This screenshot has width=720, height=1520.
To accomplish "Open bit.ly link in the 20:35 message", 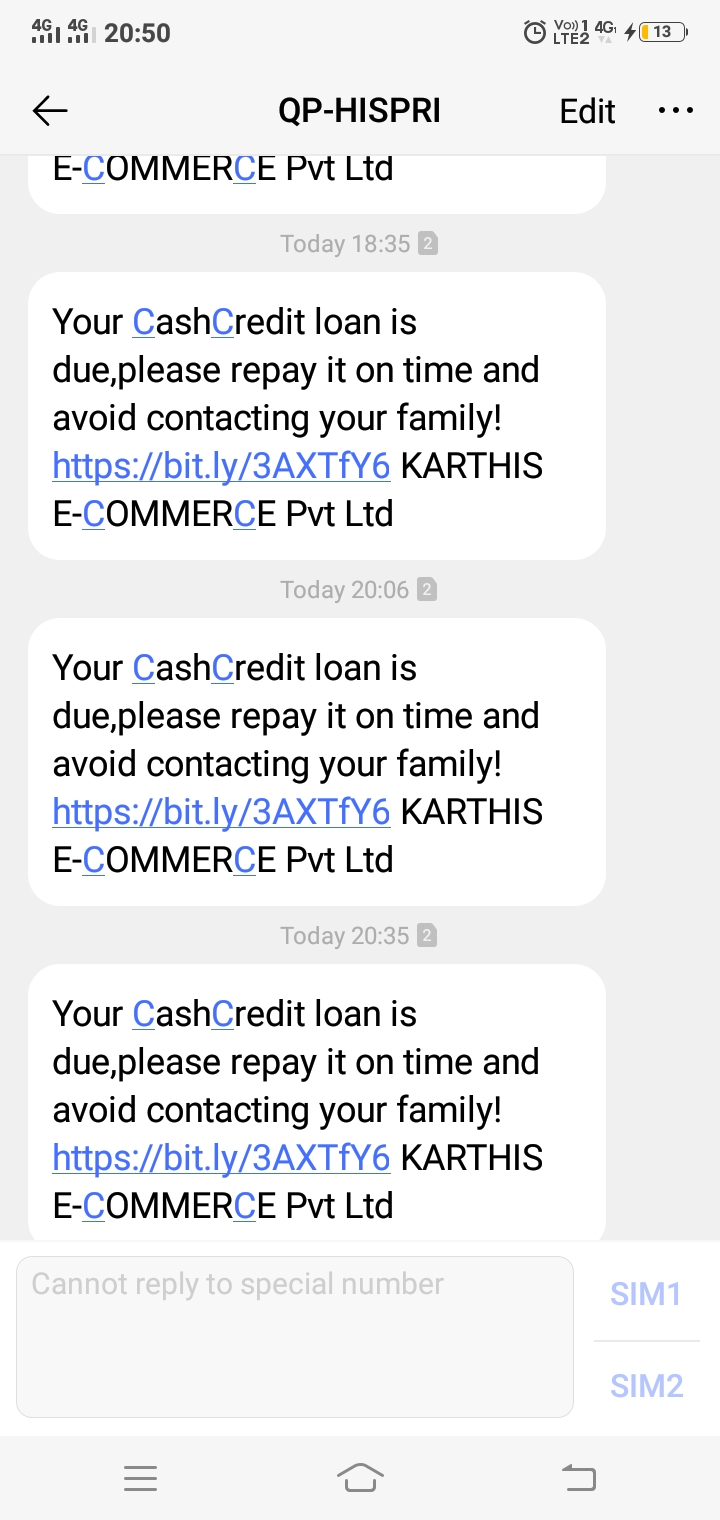I will [x=221, y=1158].
